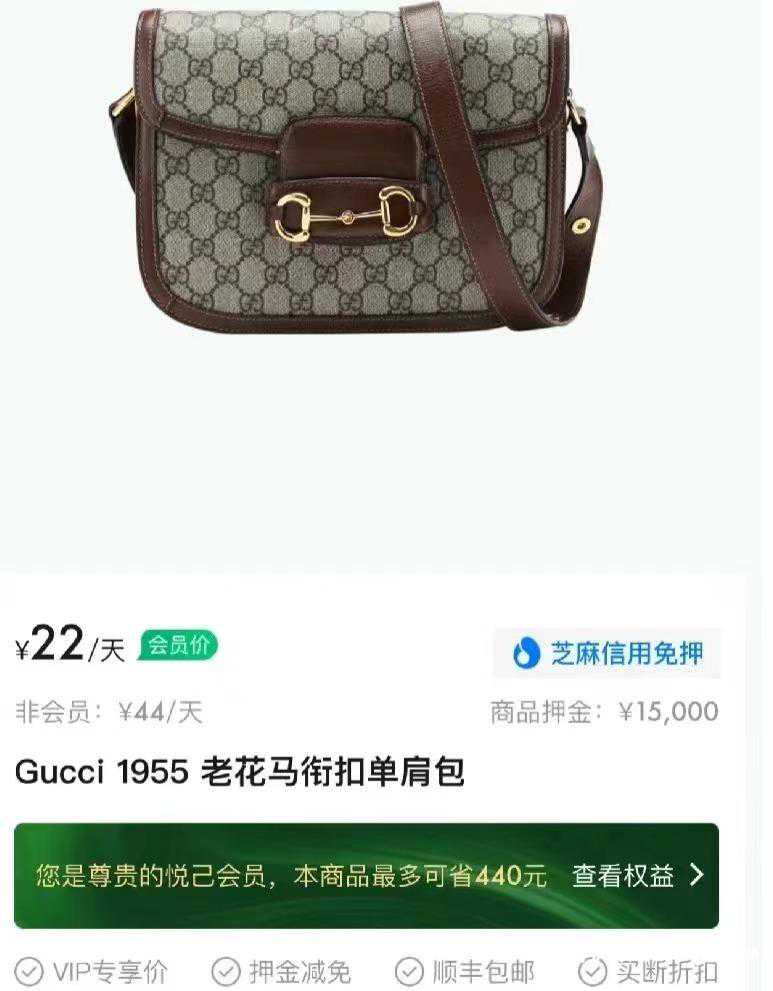Viewport: 773px width, 991px height.
Task: Open the 顺丰包邮 service guarantee details
Action: click(x=466, y=970)
